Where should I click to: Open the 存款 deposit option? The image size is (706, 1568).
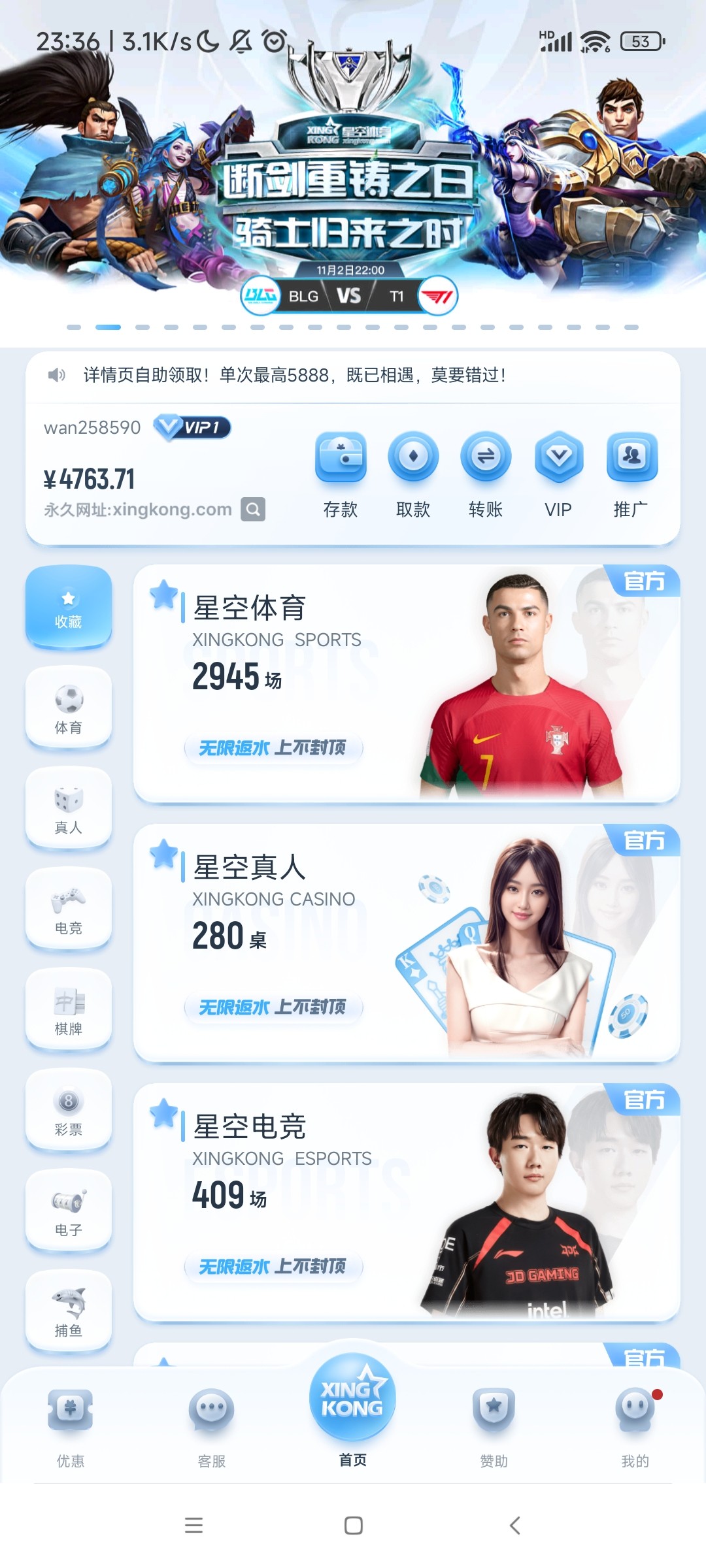tap(341, 474)
